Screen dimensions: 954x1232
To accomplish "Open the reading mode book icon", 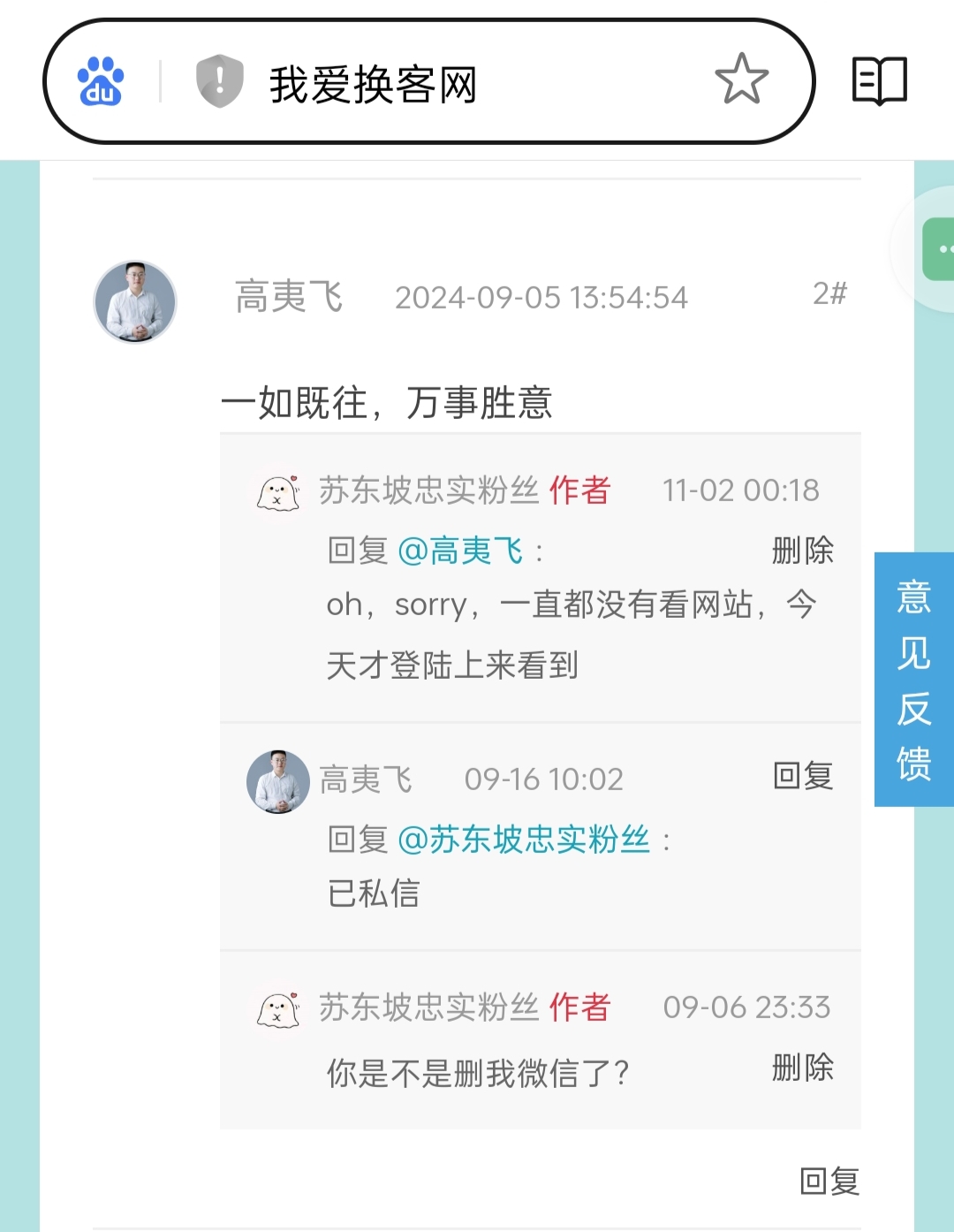I will coord(879,80).
